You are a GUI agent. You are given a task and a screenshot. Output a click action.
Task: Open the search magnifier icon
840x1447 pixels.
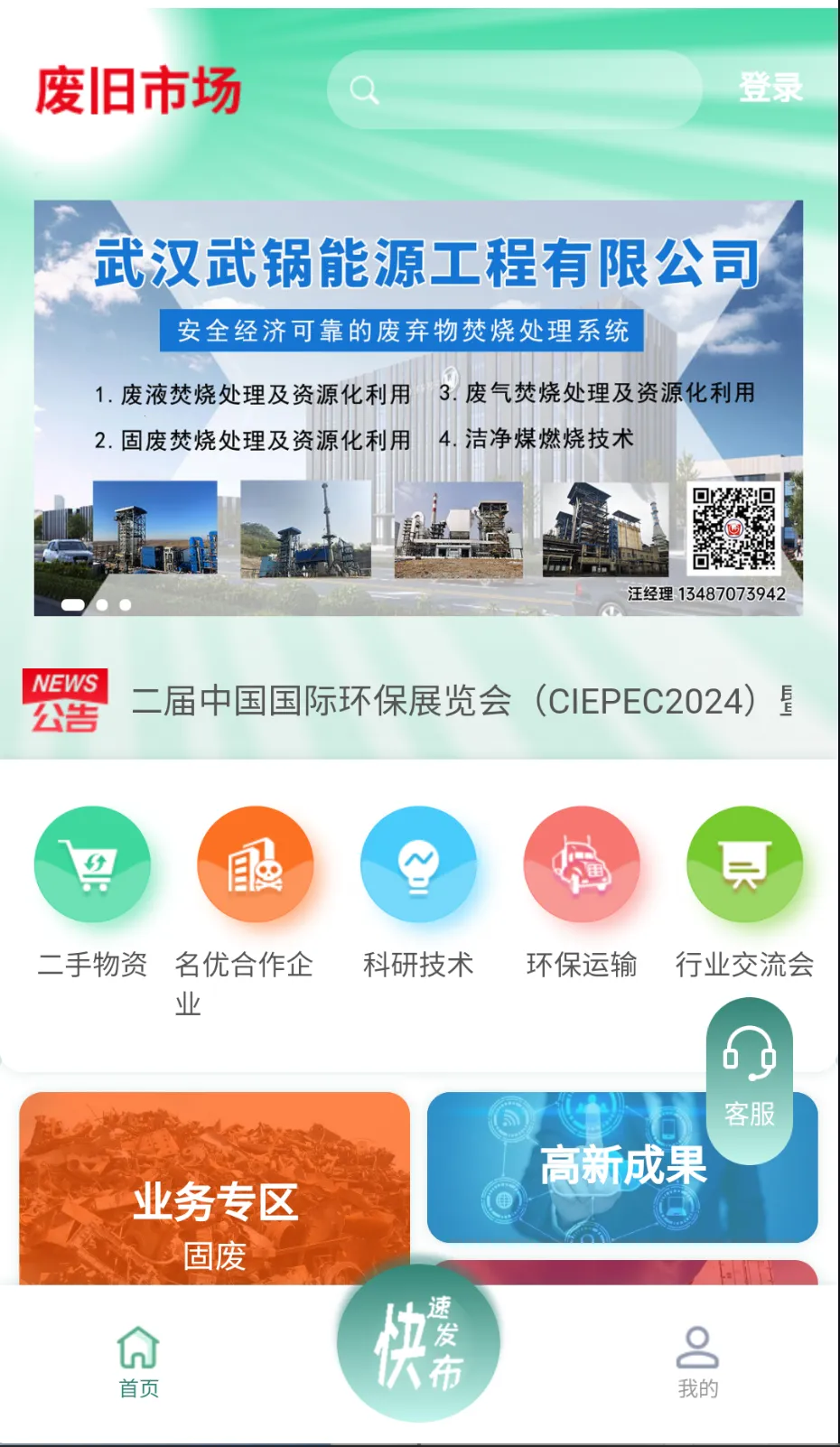click(364, 89)
